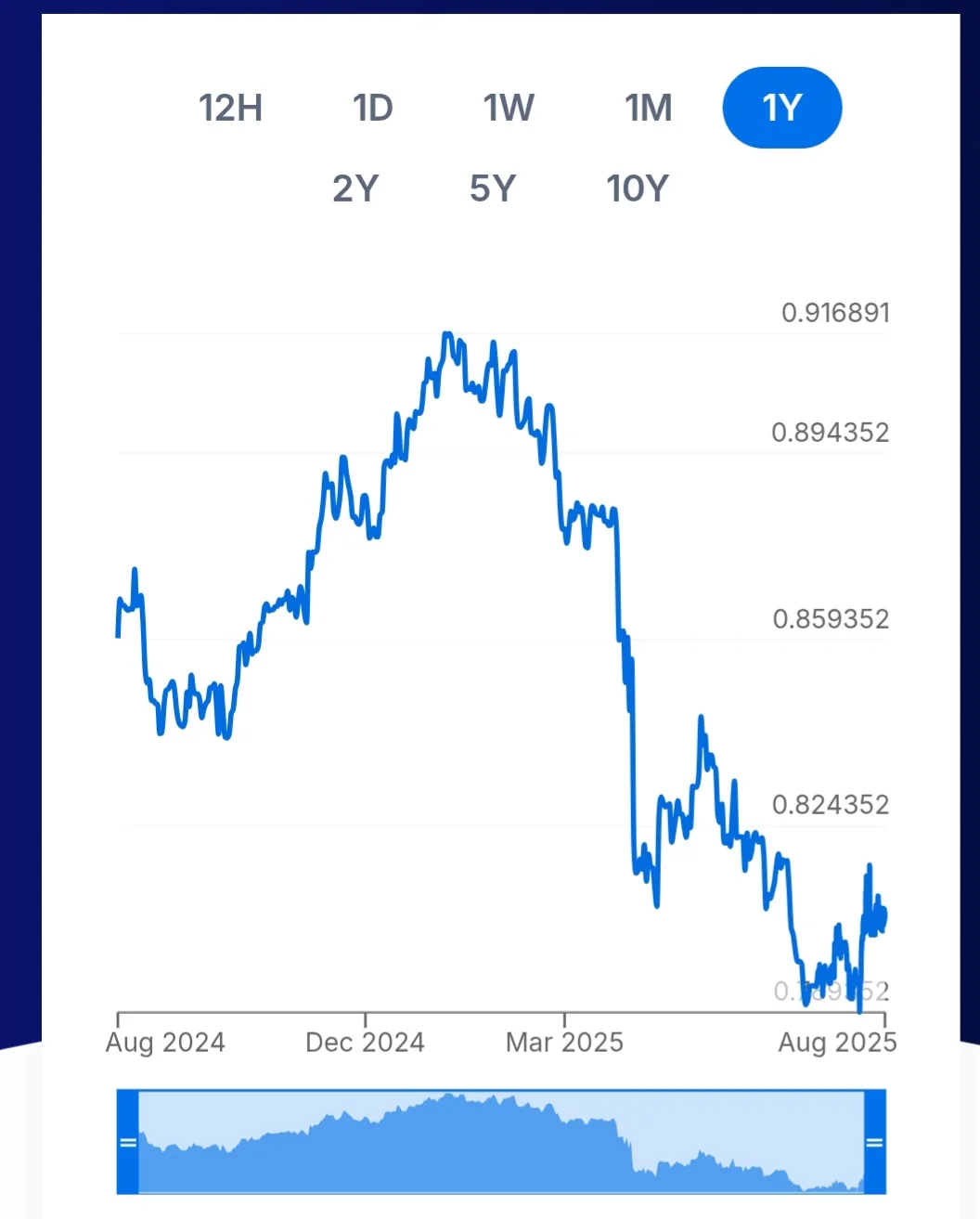Tap the right range selector handle
The image size is (980, 1219).
click(874, 1142)
